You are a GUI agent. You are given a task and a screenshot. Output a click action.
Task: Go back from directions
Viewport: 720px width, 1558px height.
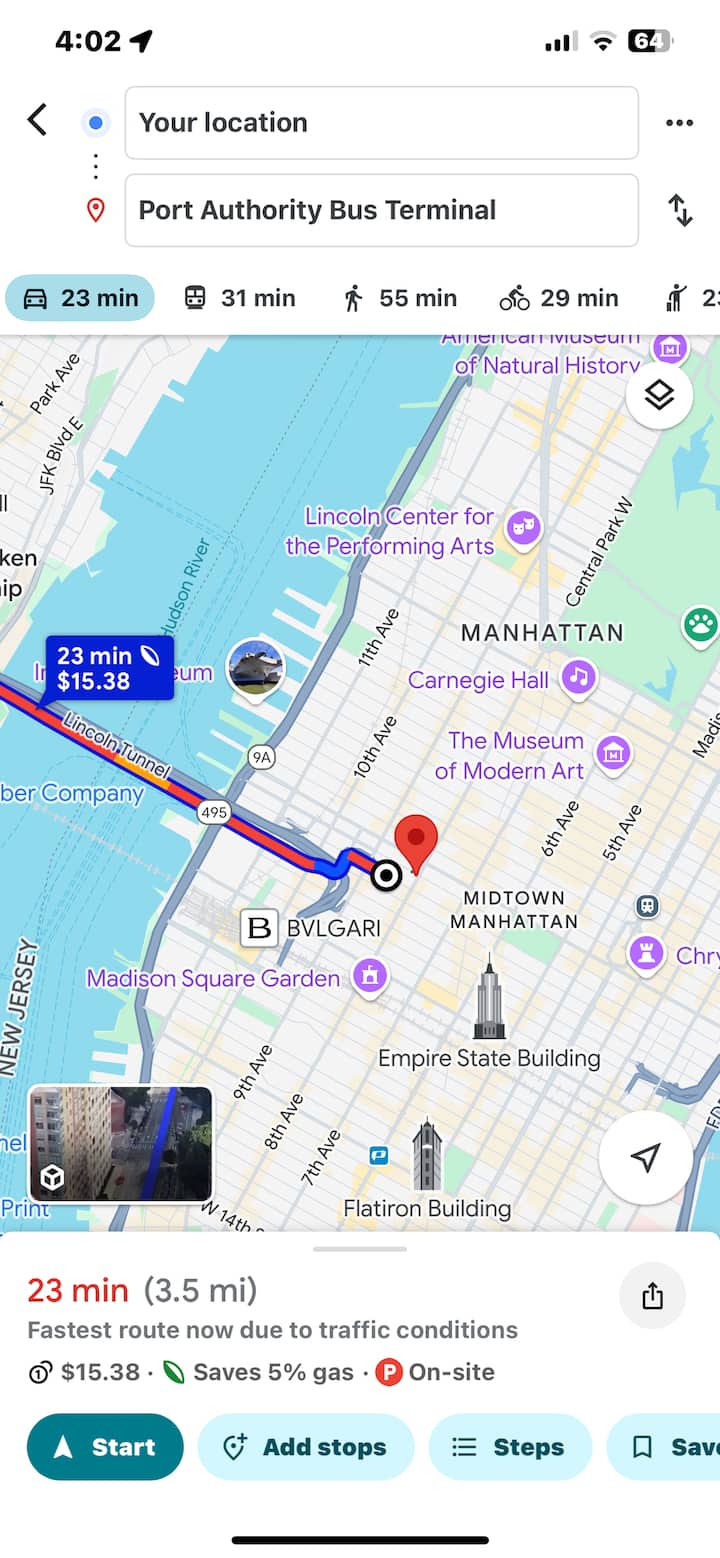[37, 121]
